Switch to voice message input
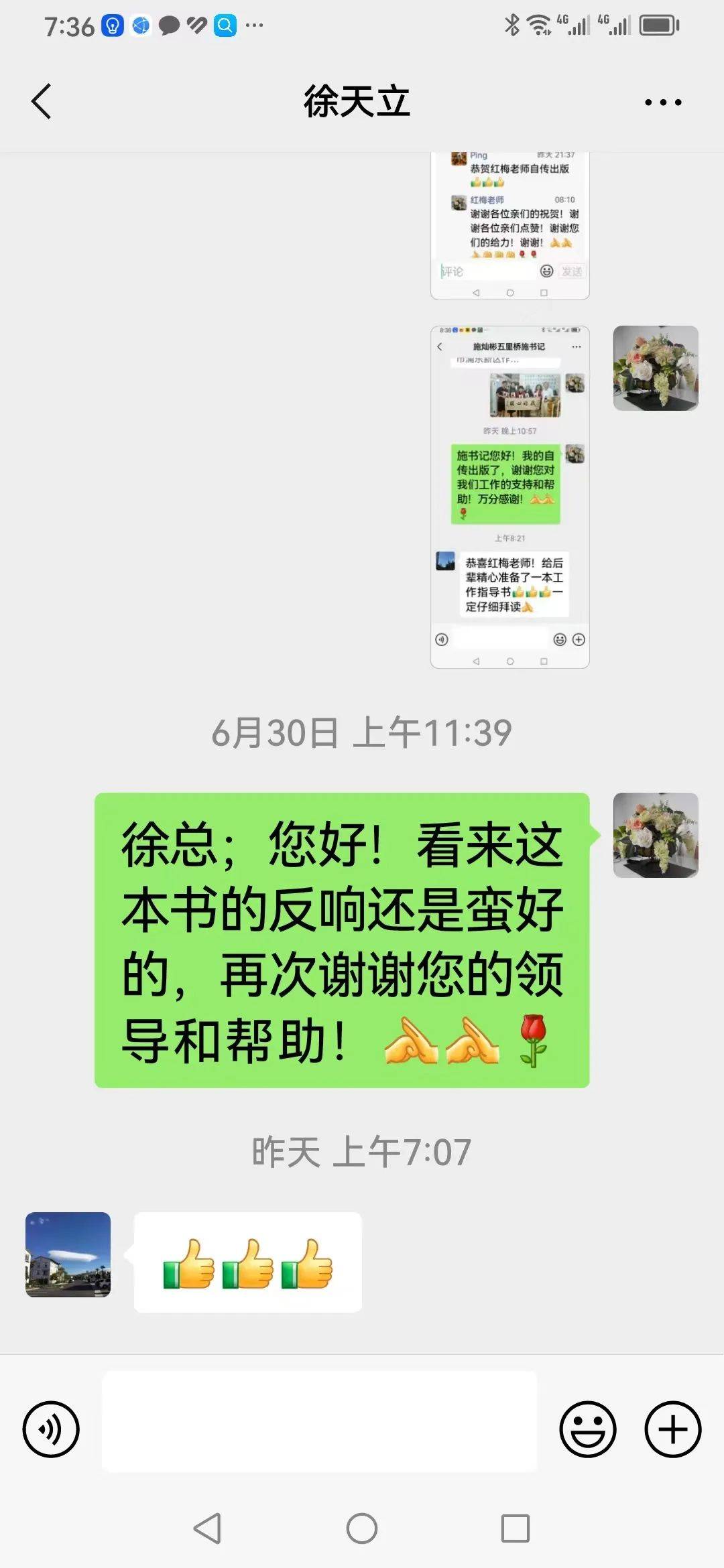Screen dimensions: 724x1568 coord(51,1429)
